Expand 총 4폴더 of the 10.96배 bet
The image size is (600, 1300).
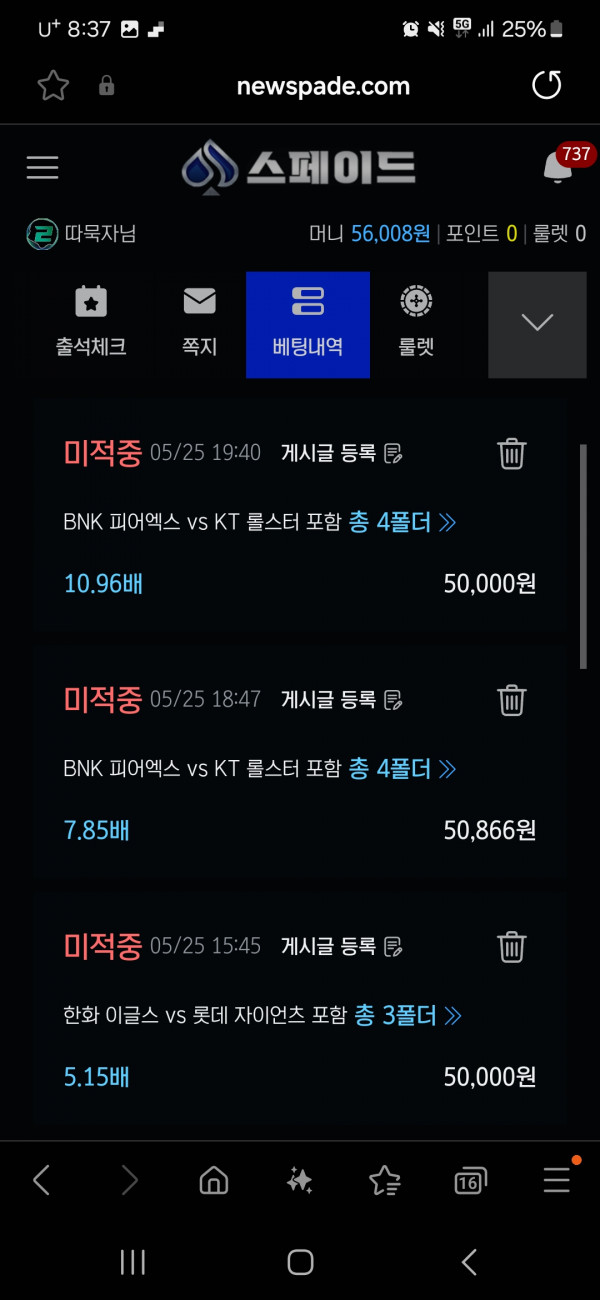(402, 522)
